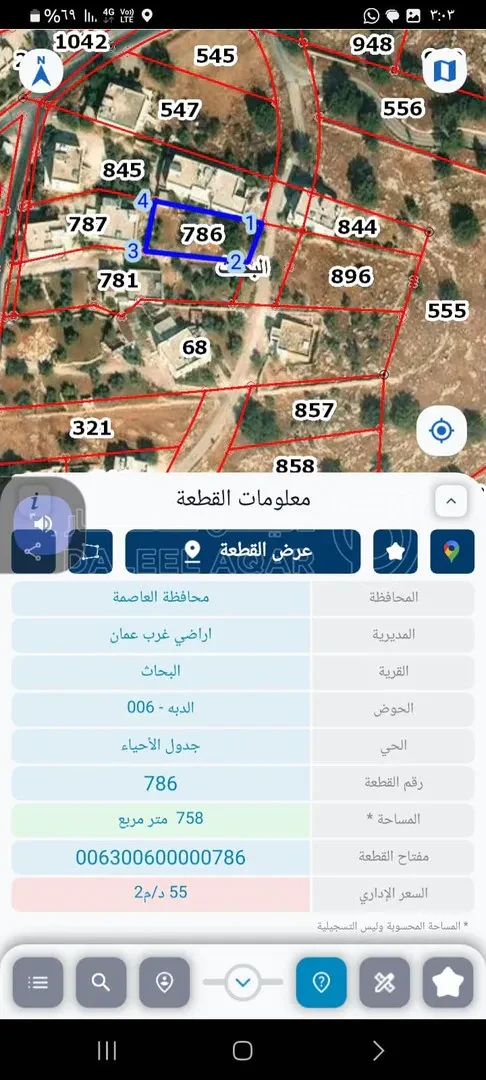Tap the location pin button in the bottom toolbar

pos(165,983)
